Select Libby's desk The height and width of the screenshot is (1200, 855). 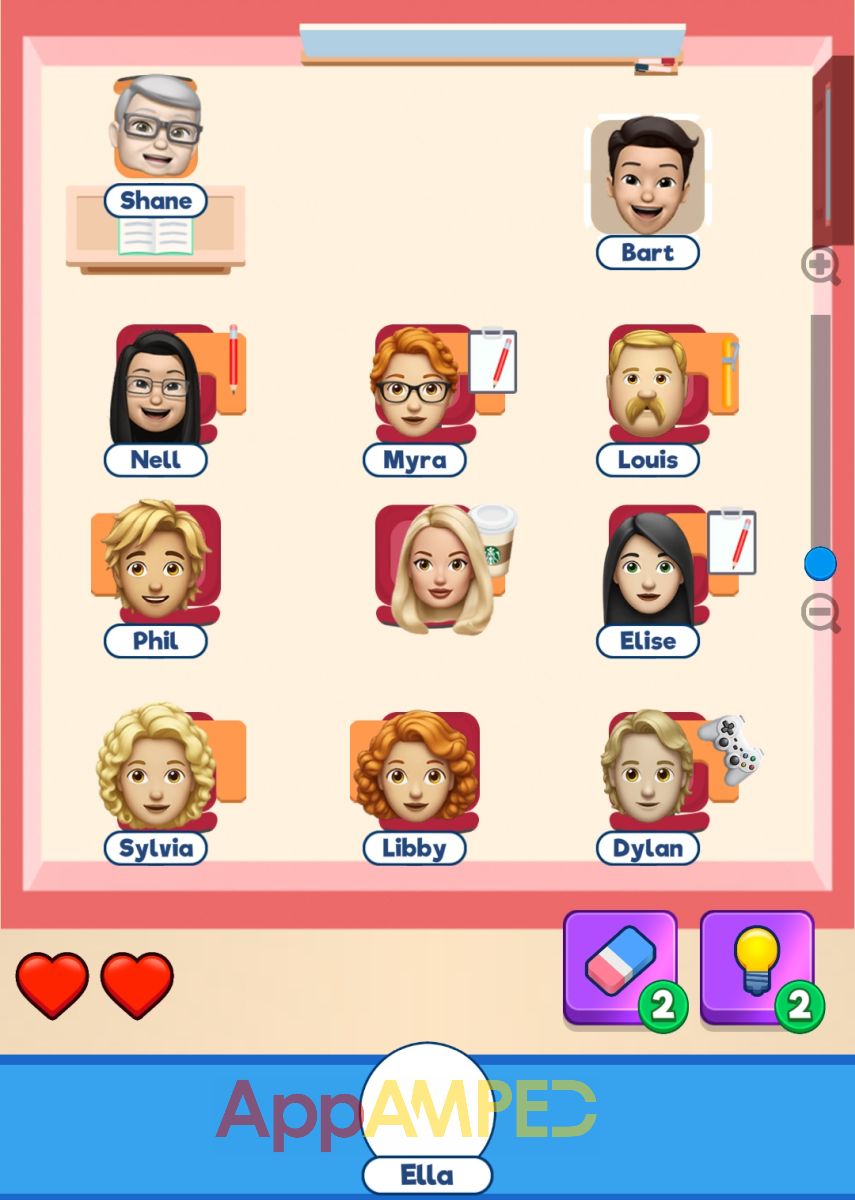point(413,772)
